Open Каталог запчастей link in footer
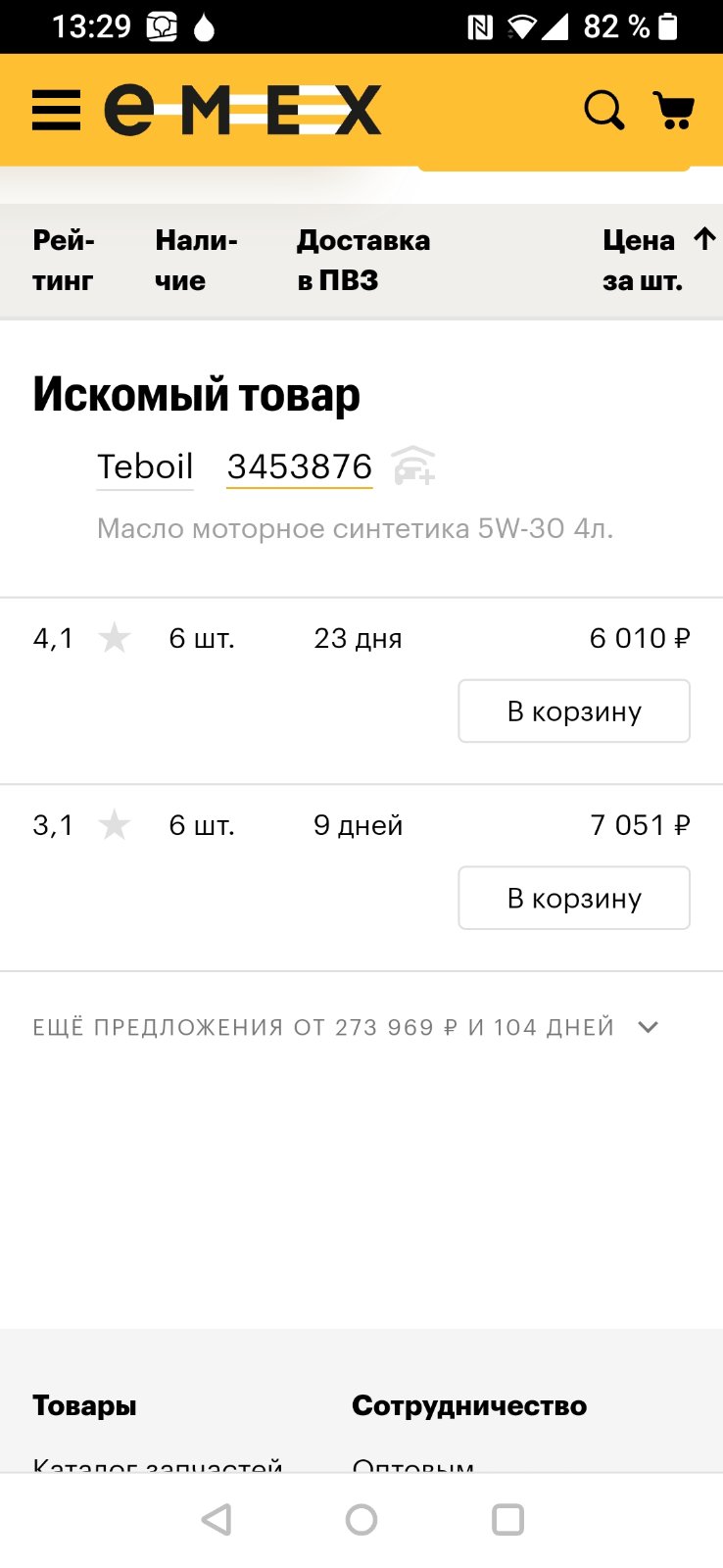This screenshot has width=723, height=1568. click(158, 1464)
